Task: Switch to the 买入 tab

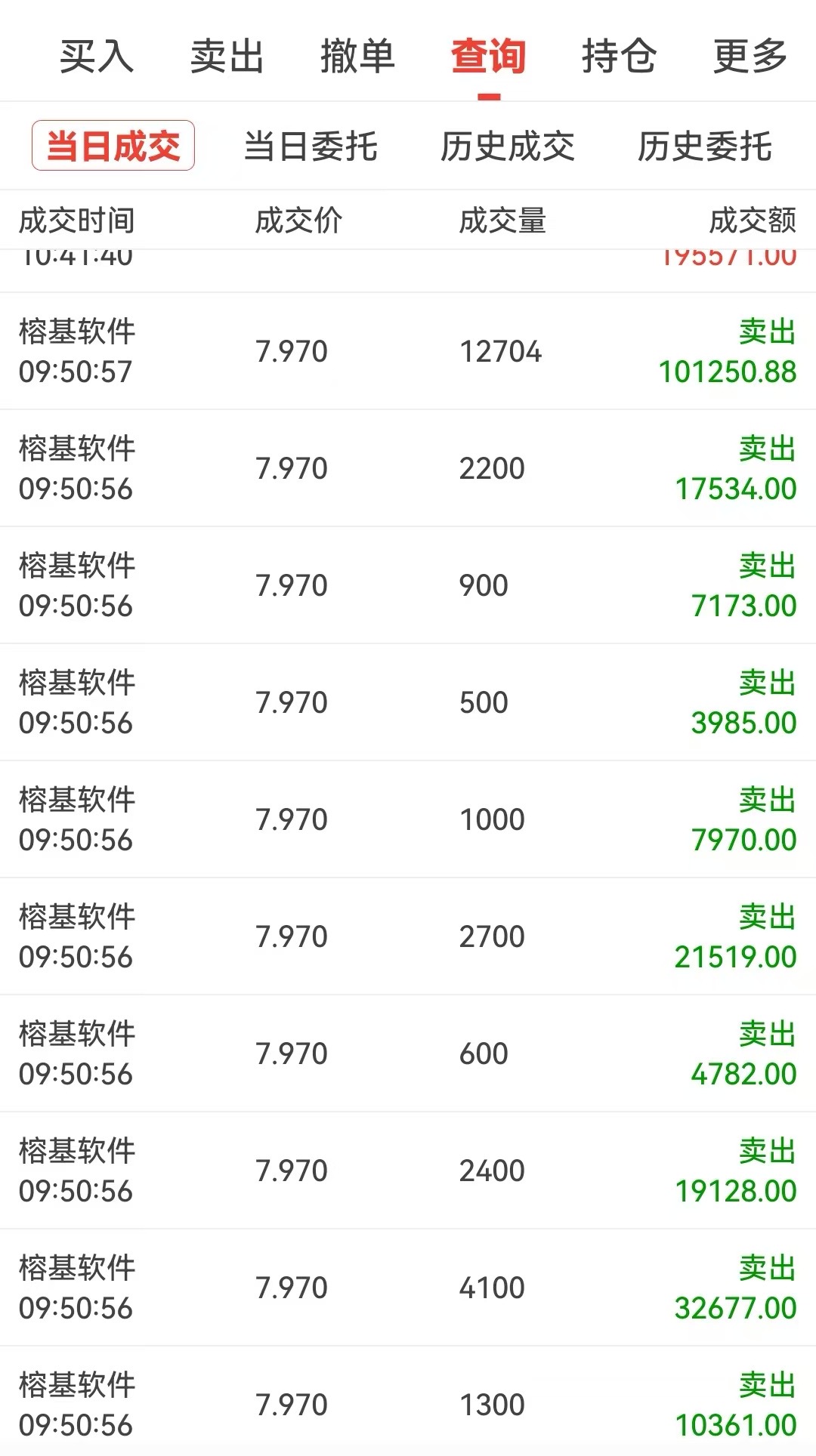Action: click(97, 57)
